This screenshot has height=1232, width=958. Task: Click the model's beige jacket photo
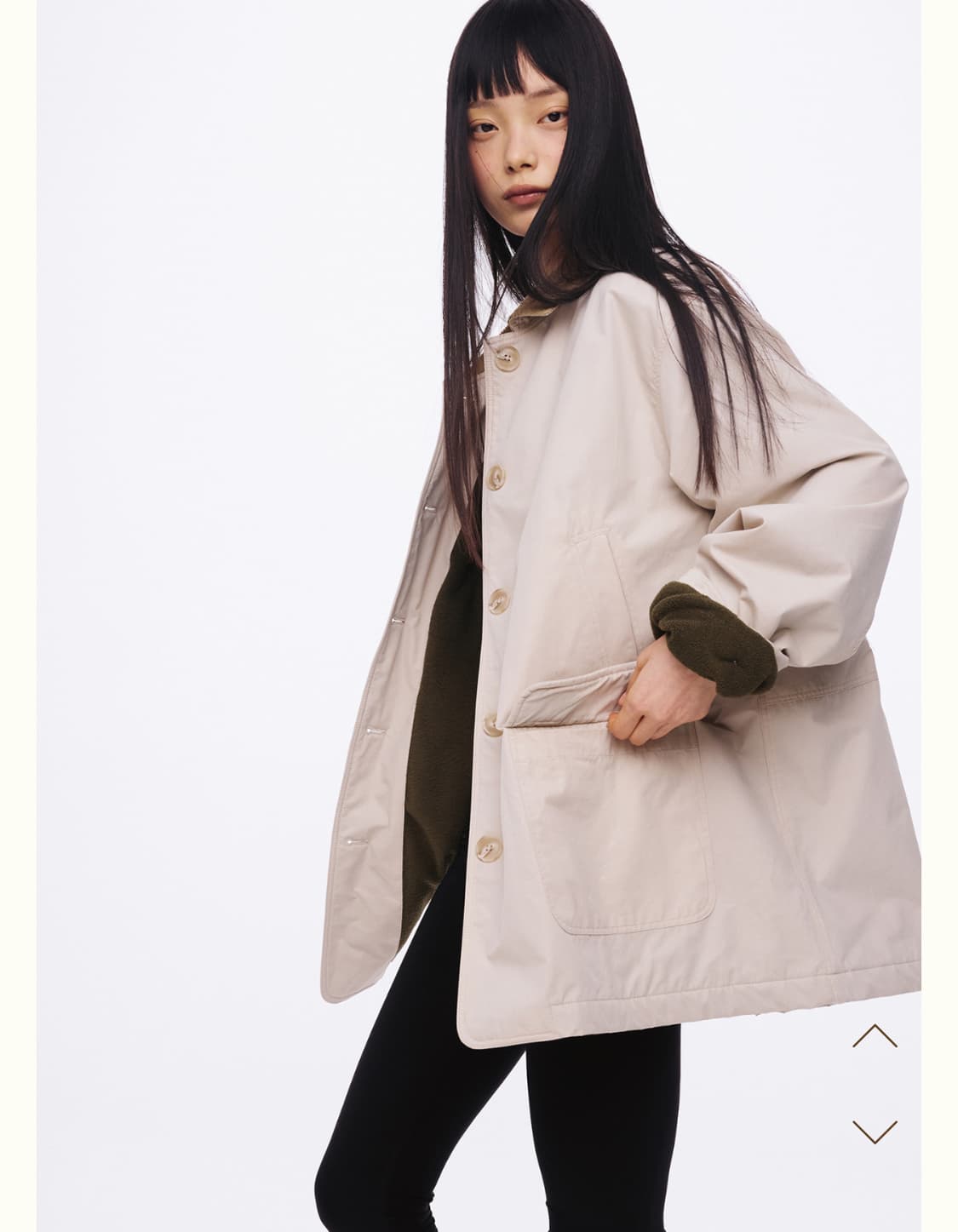tap(596, 596)
